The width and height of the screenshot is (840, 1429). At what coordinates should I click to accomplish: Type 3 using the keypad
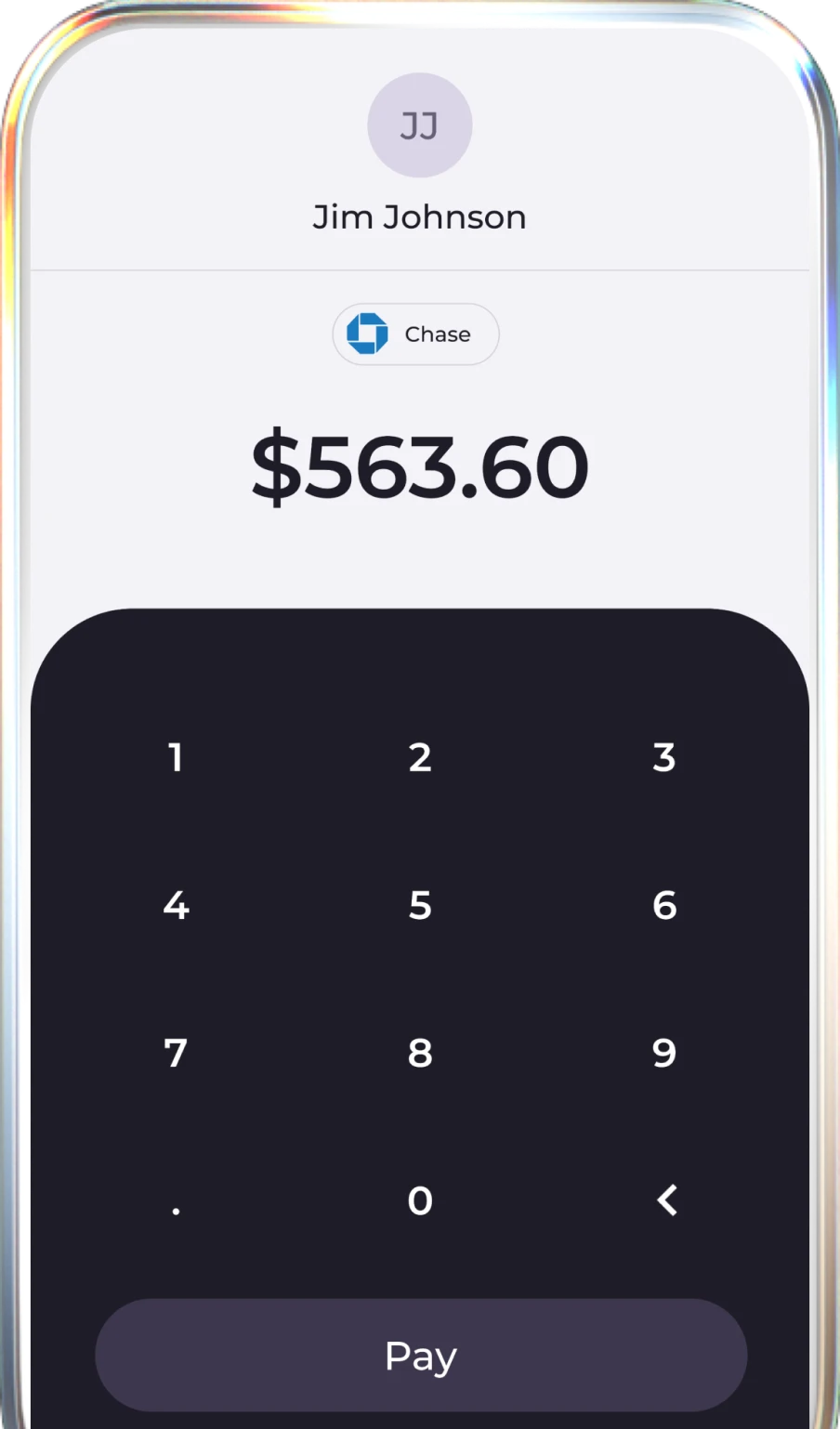(663, 757)
